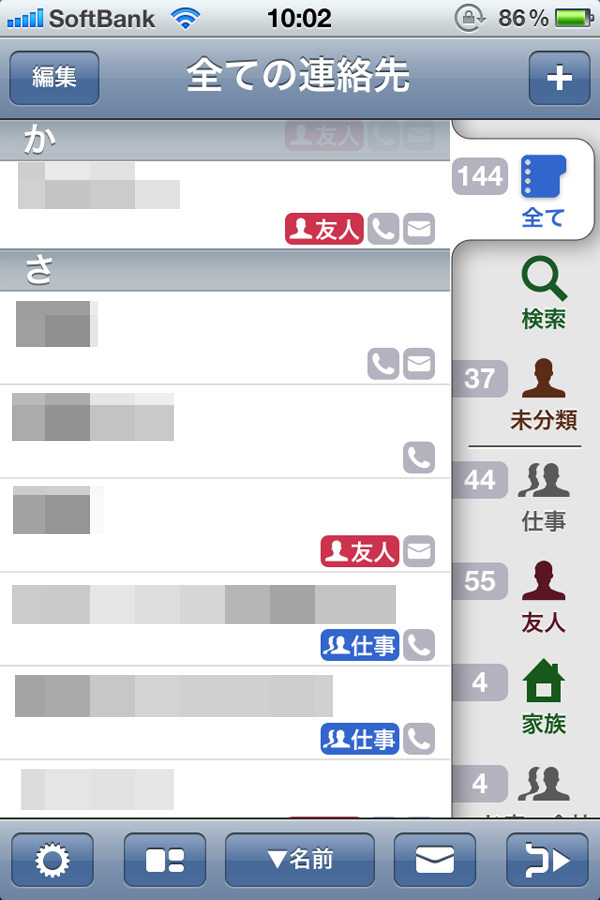Open the ▼名前 sort dropdown
Viewport: 600px width, 900px height.
tap(300, 859)
